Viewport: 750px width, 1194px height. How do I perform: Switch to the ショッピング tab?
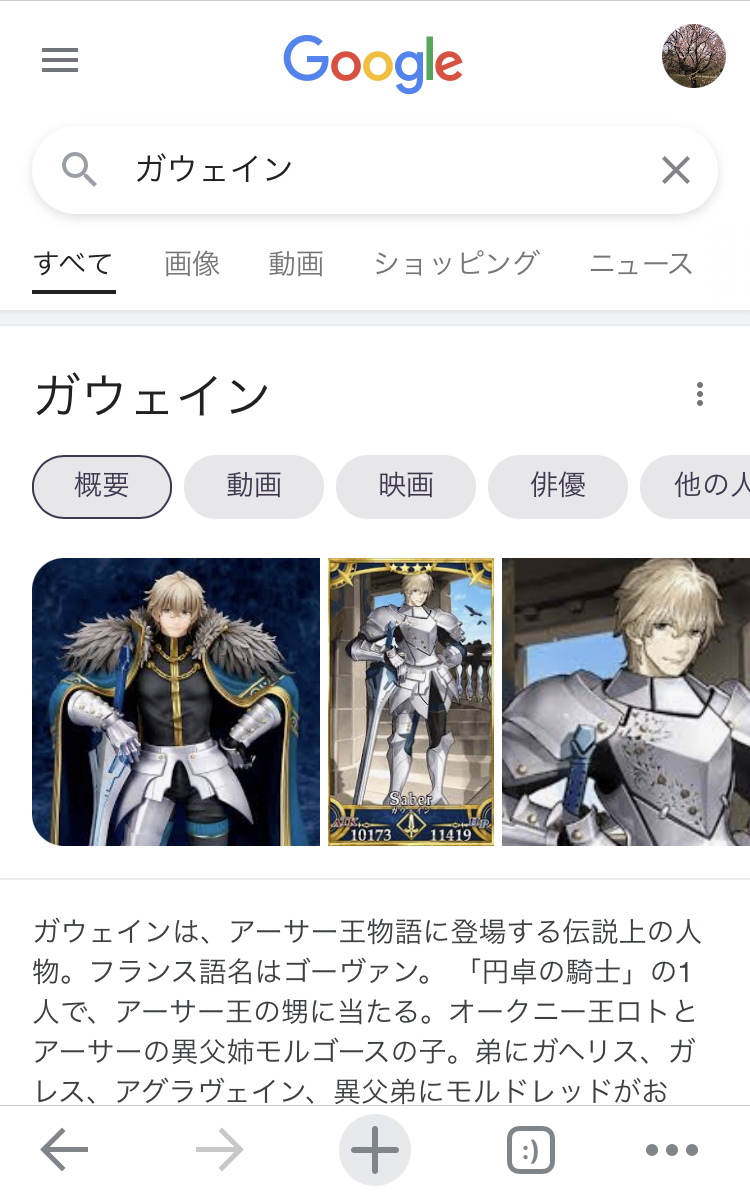click(x=456, y=264)
